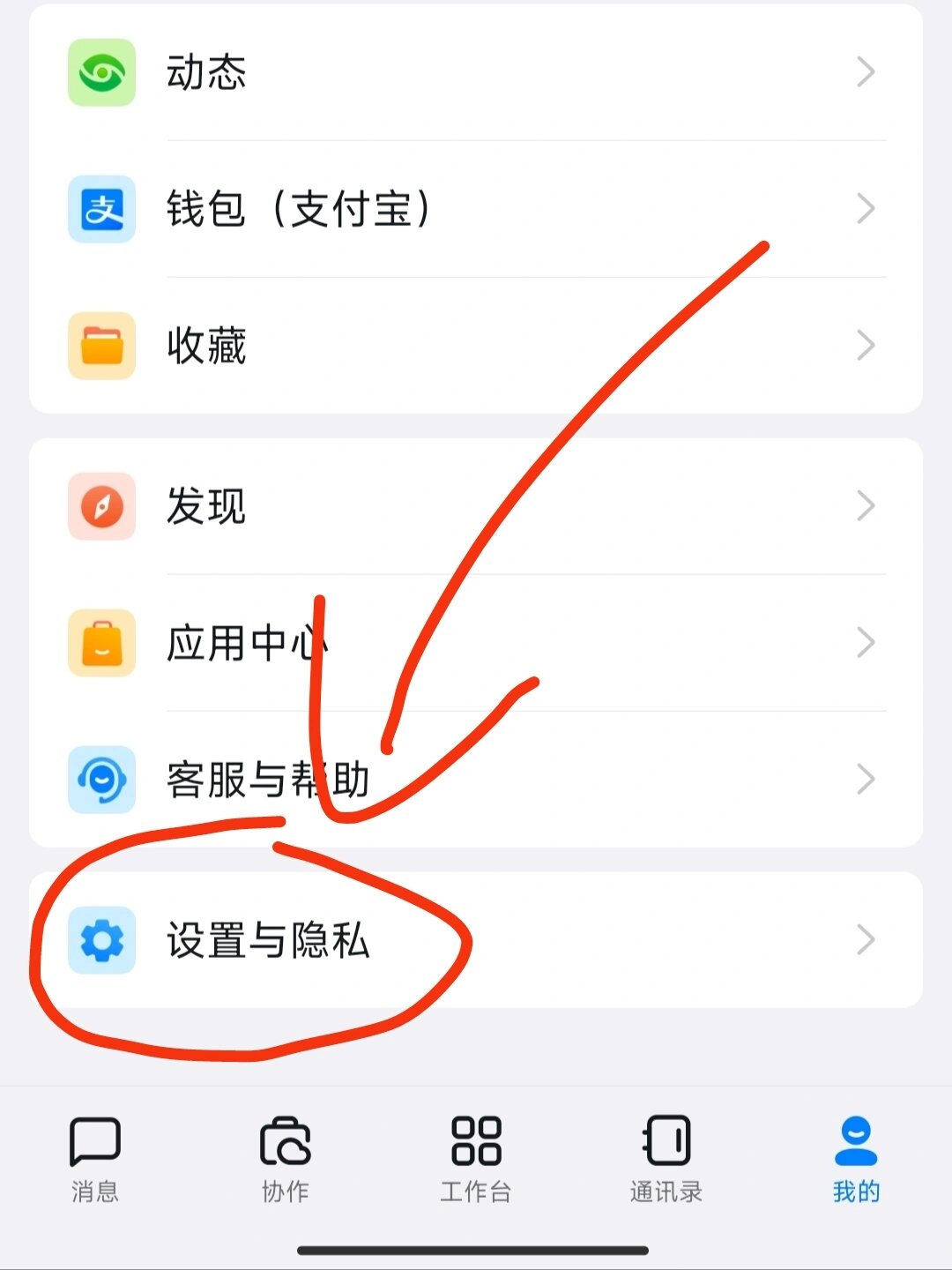Click the orange 收藏 folder icon
Screen dimensions: 952x1270
click(x=101, y=346)
